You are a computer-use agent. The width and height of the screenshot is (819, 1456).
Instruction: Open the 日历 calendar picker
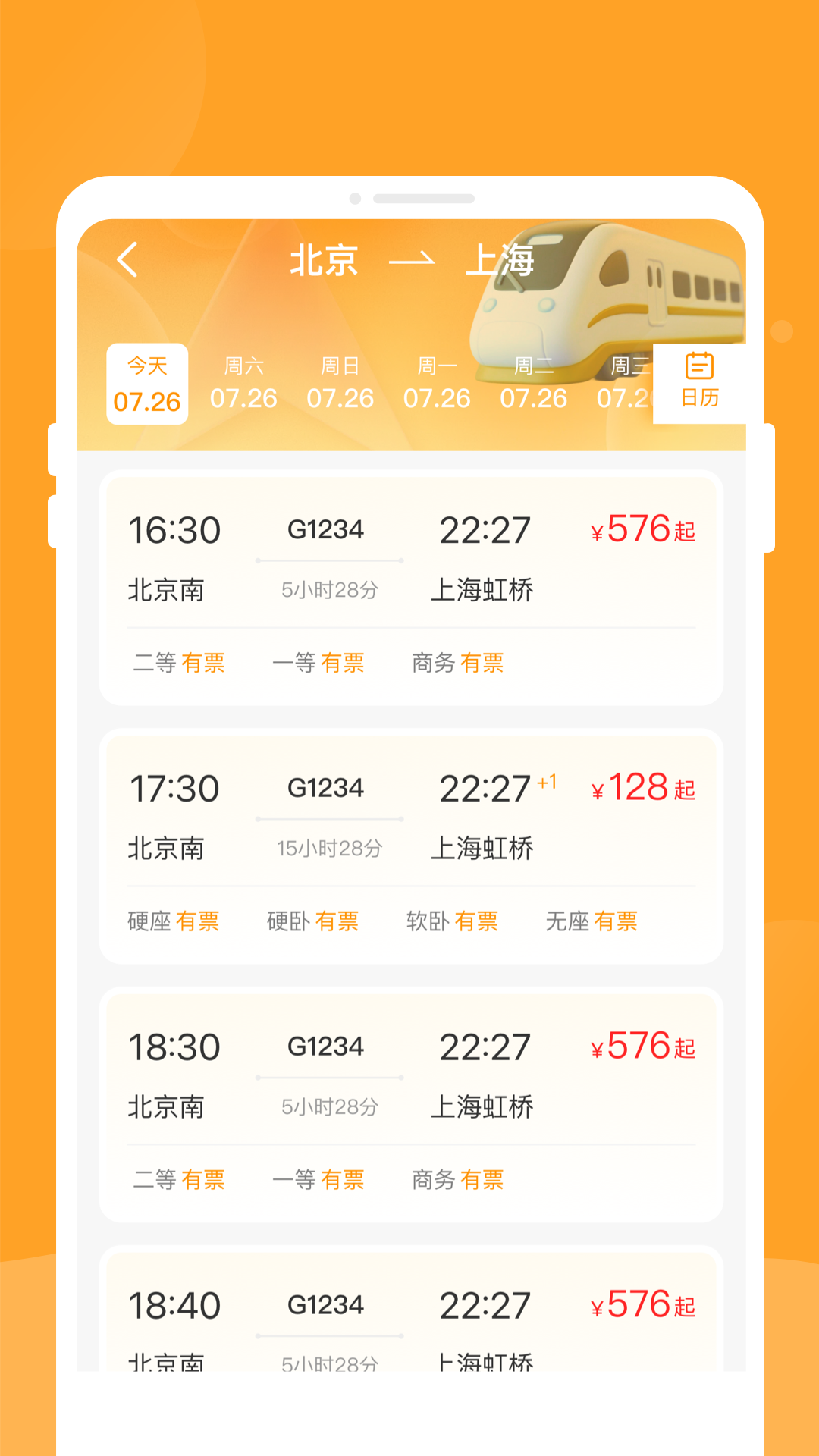tap(698, 382)
